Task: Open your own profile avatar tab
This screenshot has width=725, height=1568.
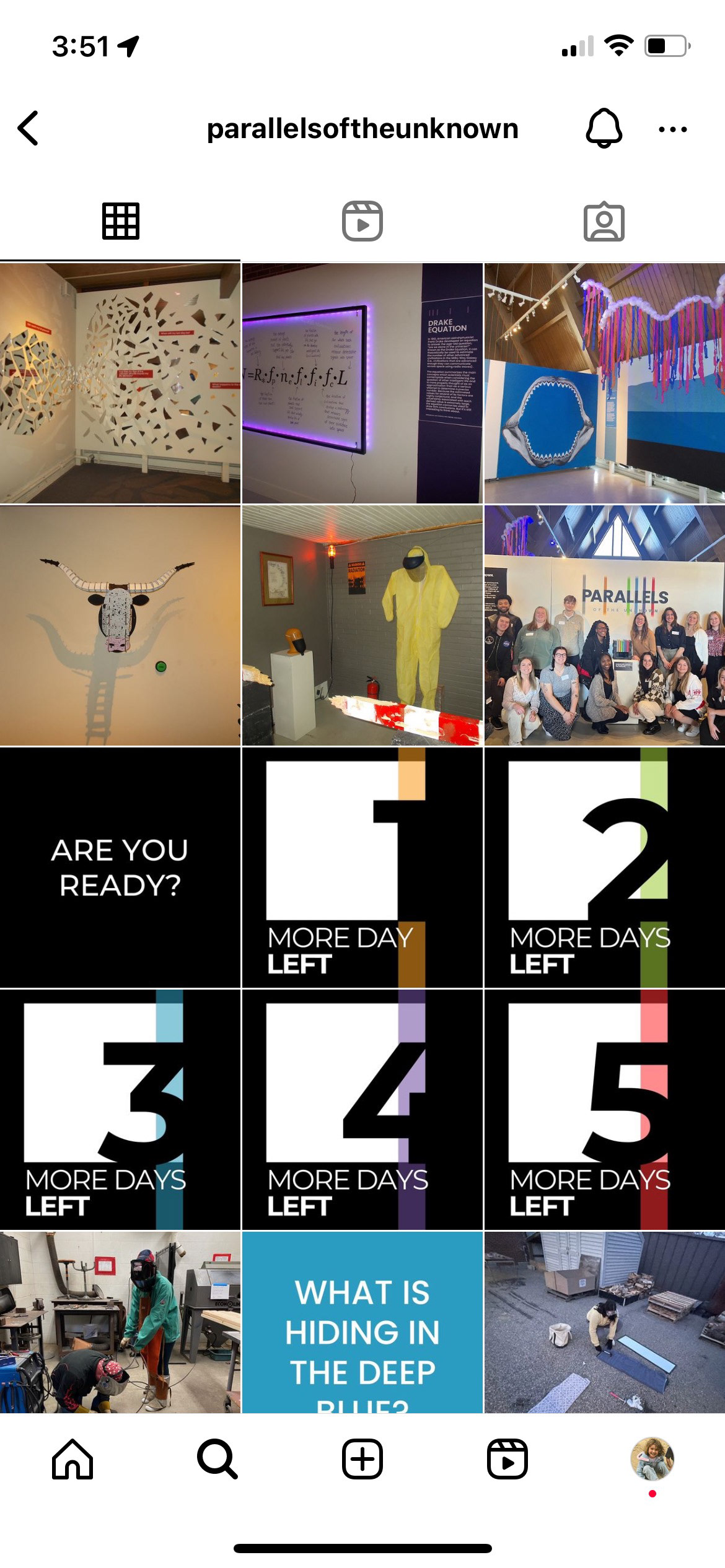Action: pyautogui.click(x=652, y=1459)
